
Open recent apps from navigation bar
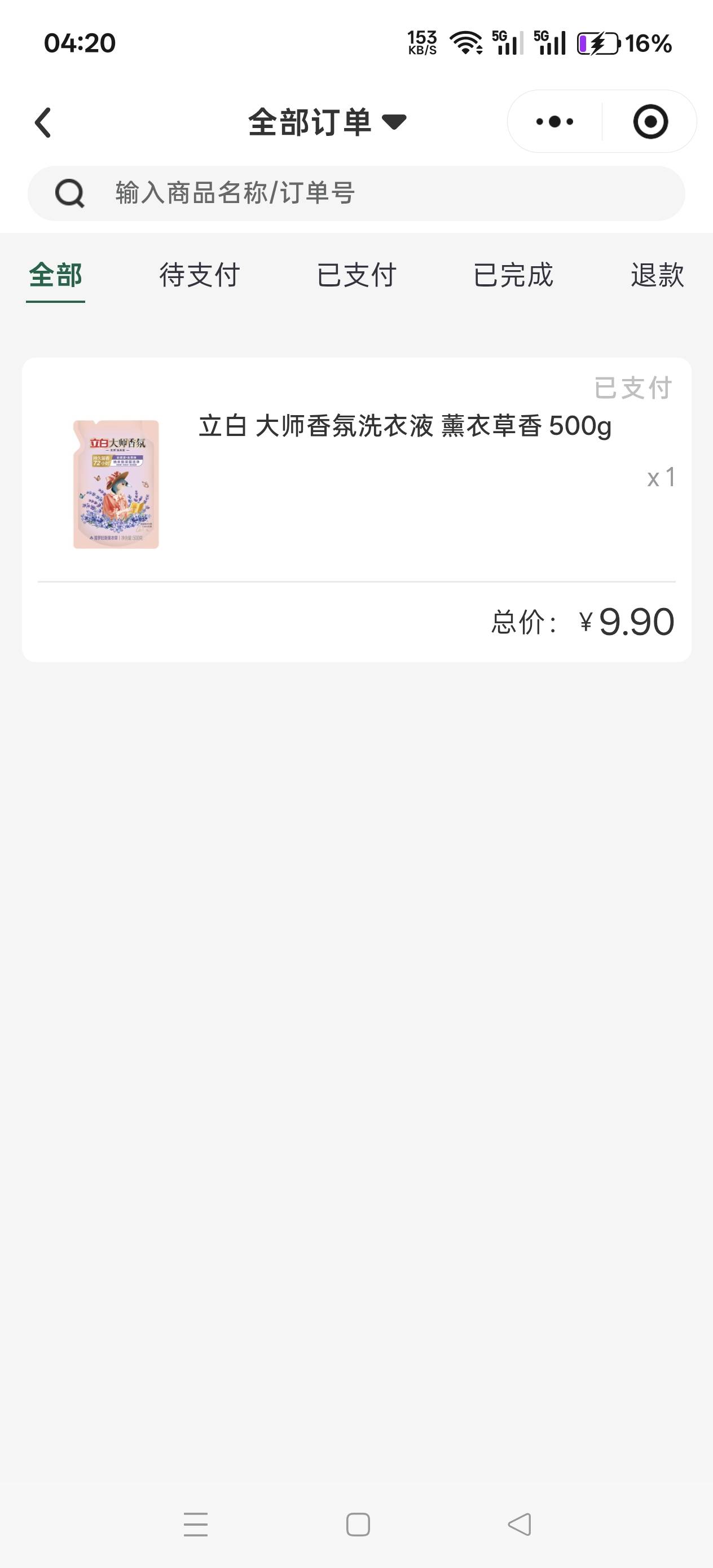195,1524
